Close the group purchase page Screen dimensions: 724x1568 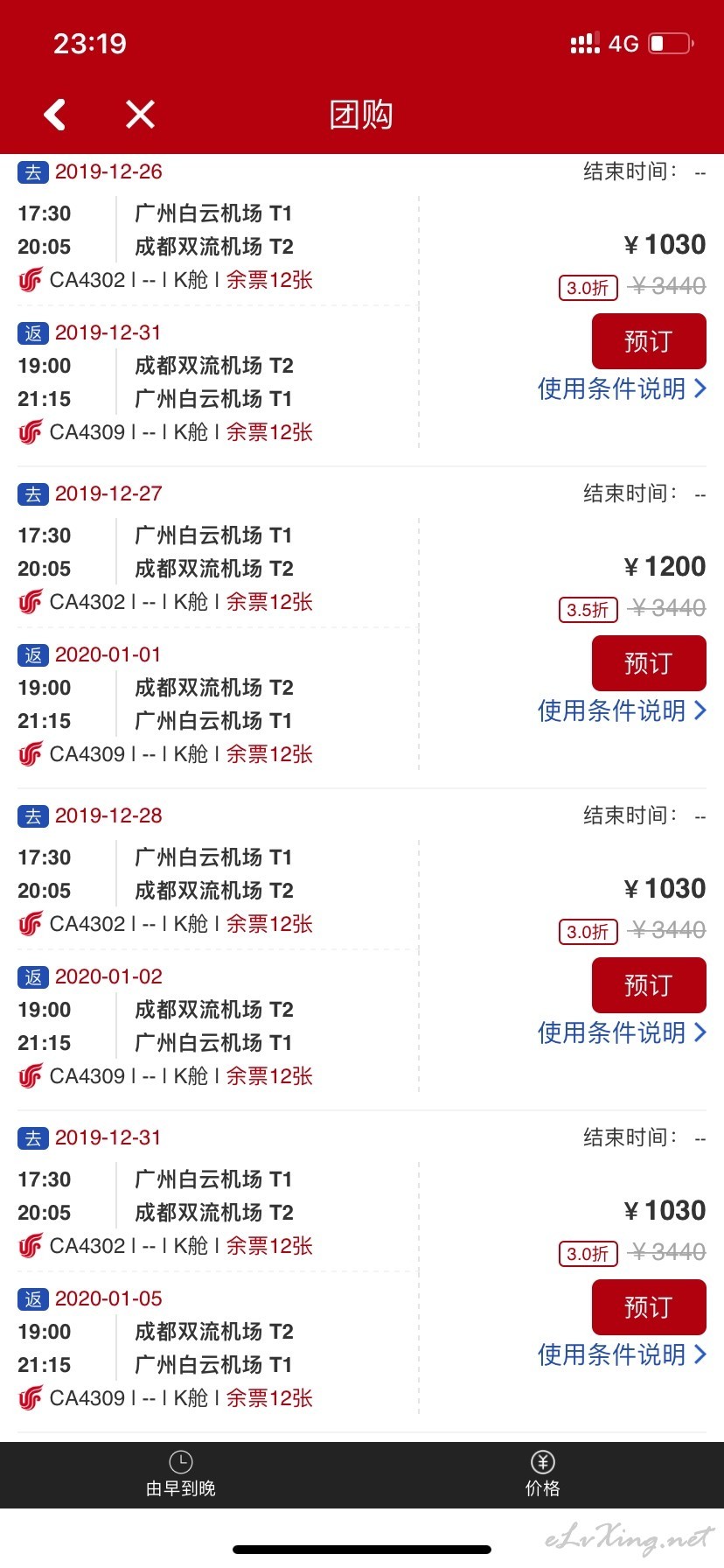(x=140, y=115)
